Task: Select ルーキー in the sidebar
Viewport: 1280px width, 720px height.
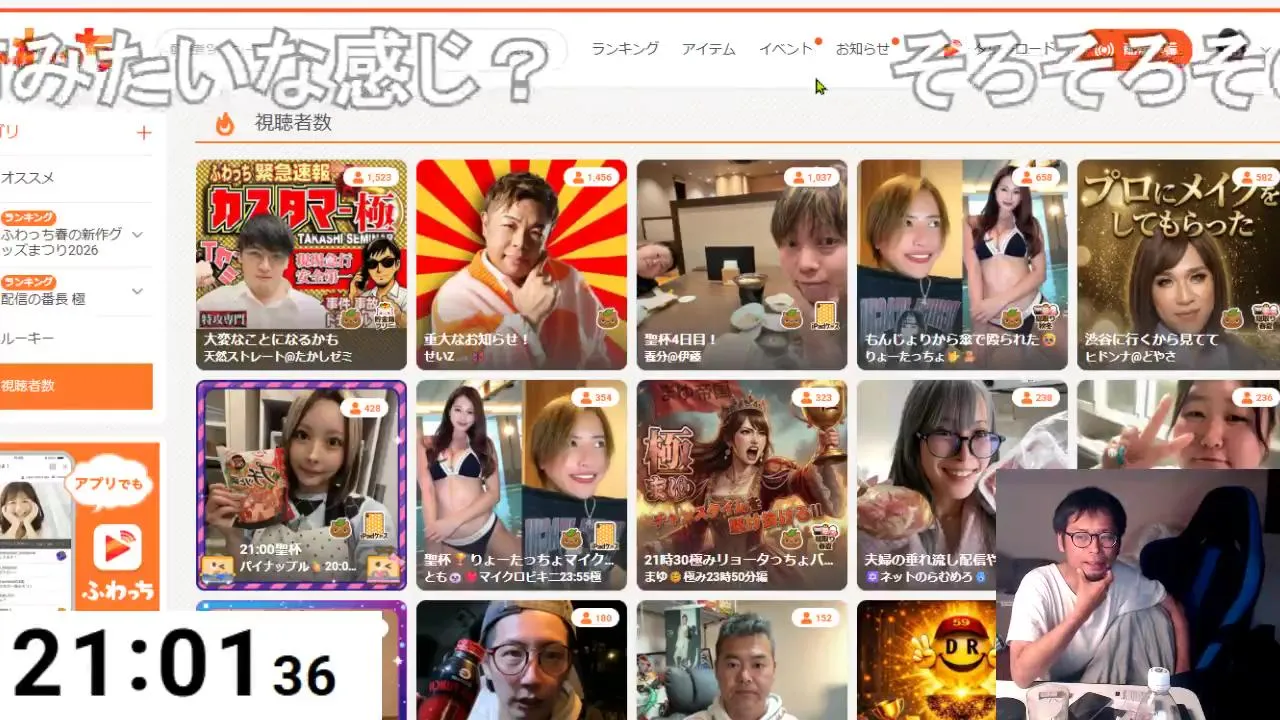Action: point(28,339)
